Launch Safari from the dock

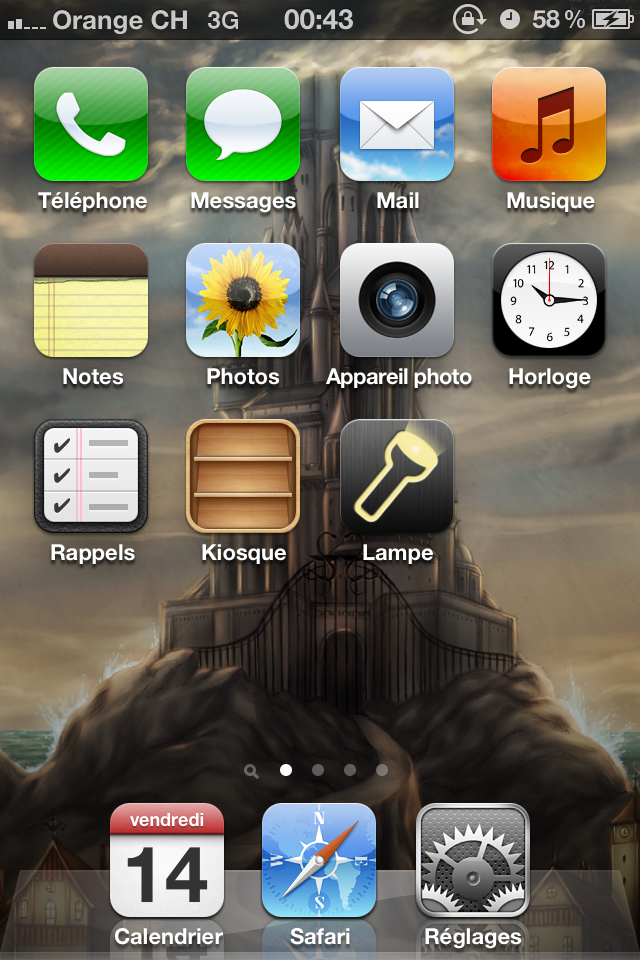pyautogui.click(x=319, y=861)
